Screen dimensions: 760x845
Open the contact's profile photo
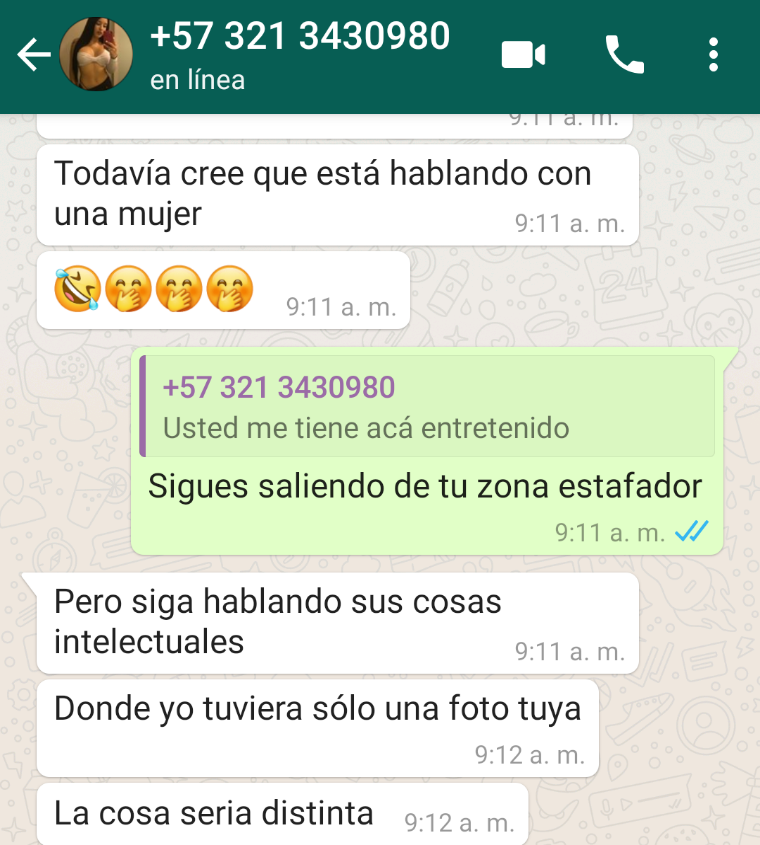click(x=97, y=56)
